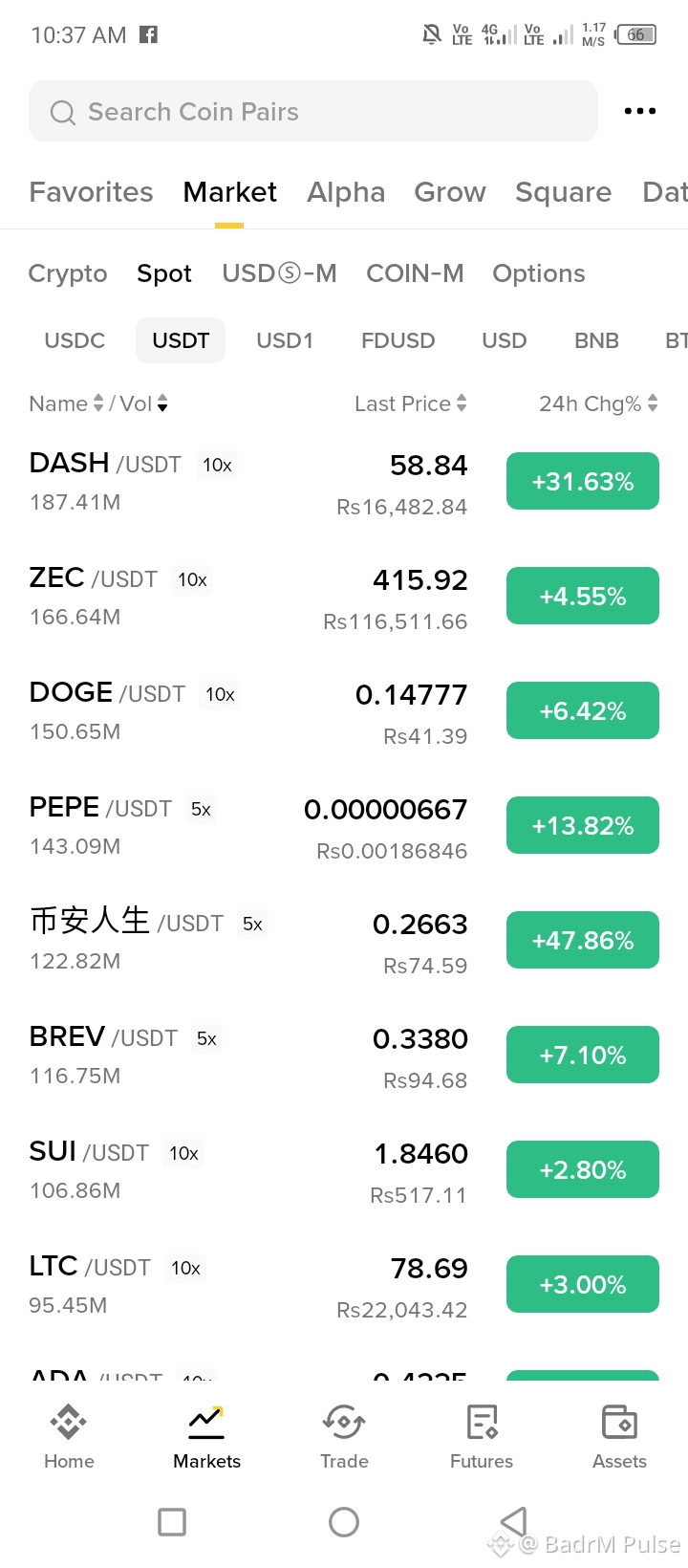Open the SUI/USDT pair
688x1568 pixels.
(x=248, y=1169)
